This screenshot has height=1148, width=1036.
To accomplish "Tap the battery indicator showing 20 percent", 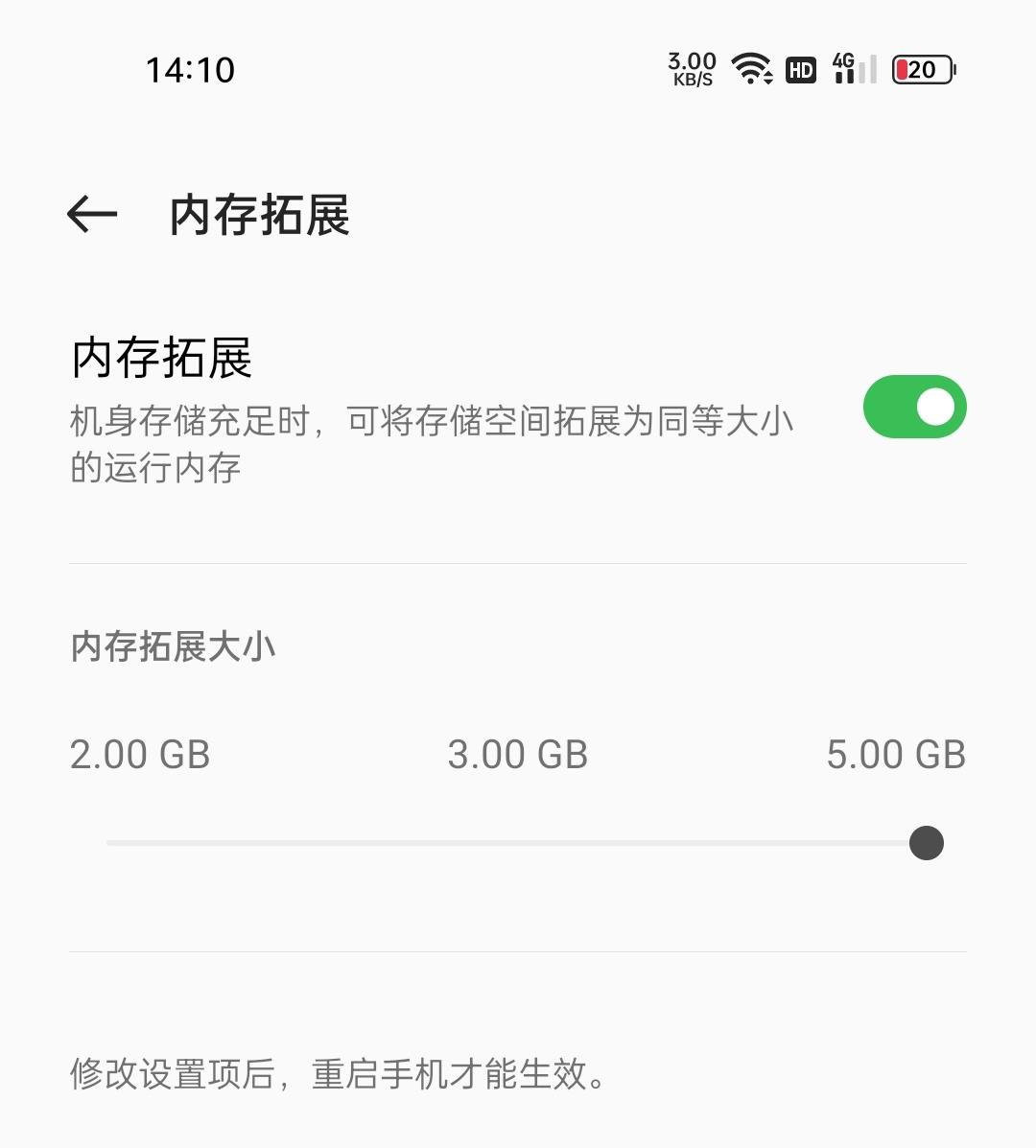I will [x=922, y=69].
